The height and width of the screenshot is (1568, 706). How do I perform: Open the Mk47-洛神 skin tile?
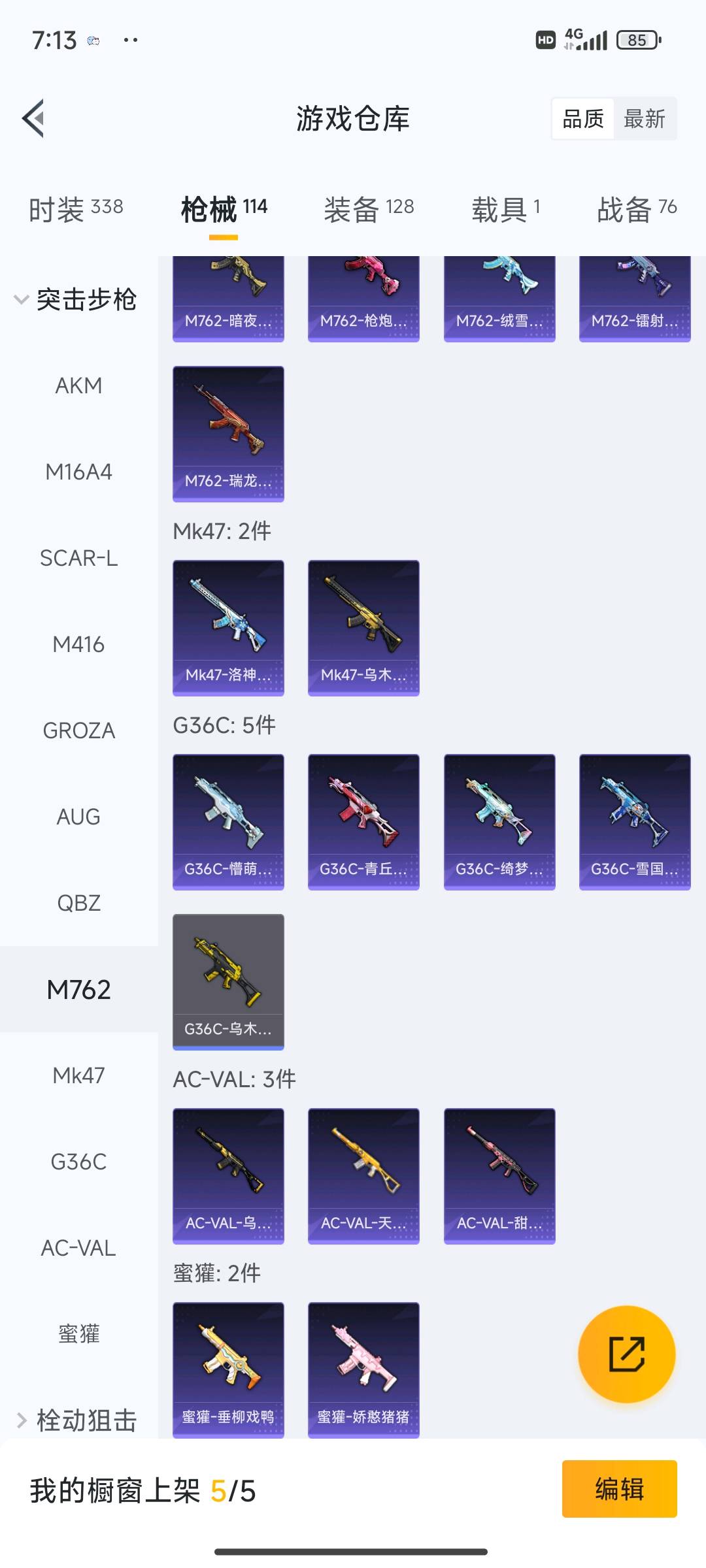click(228, 627)
